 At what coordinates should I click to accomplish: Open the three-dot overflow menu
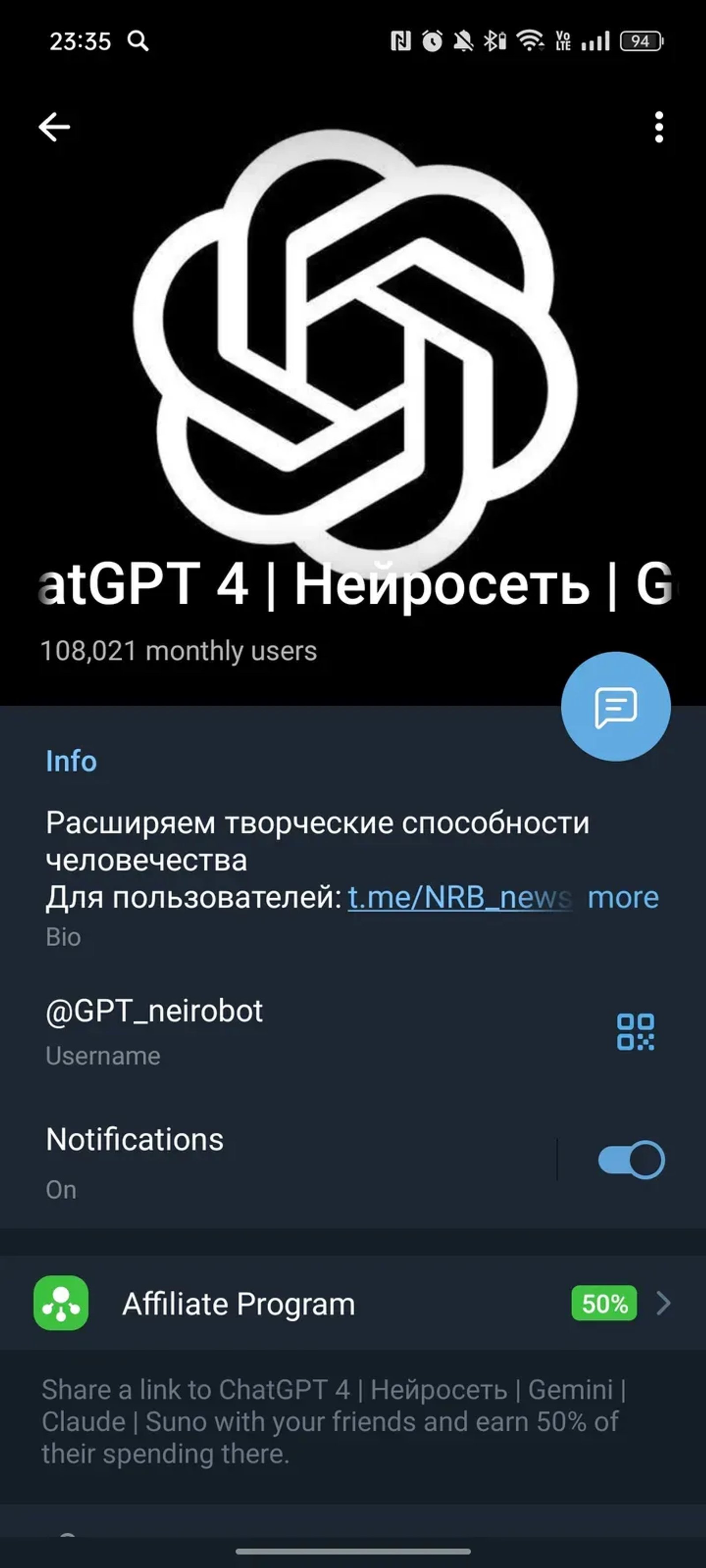tap(657, 126)
